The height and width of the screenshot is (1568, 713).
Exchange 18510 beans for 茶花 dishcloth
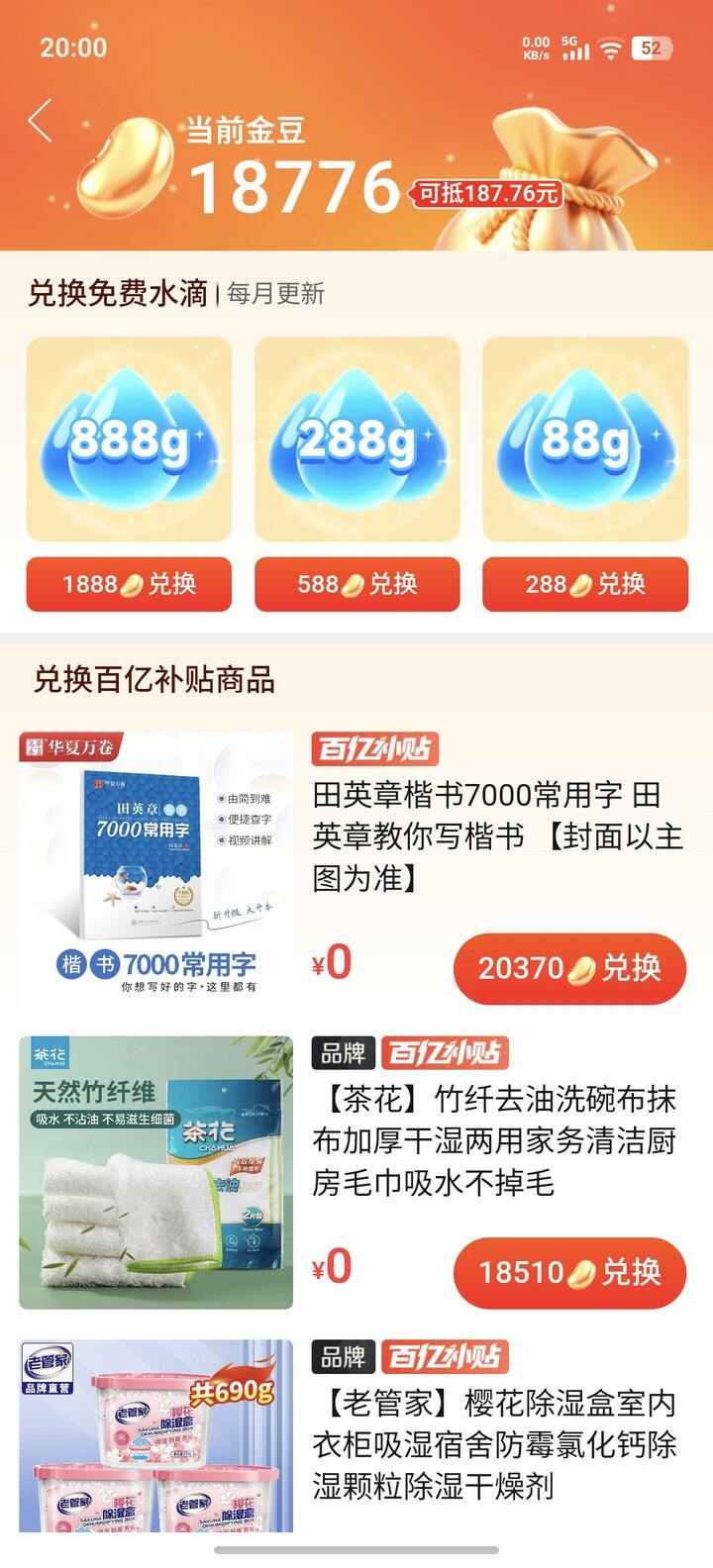pyautogui.click(x=569, y=1272)
